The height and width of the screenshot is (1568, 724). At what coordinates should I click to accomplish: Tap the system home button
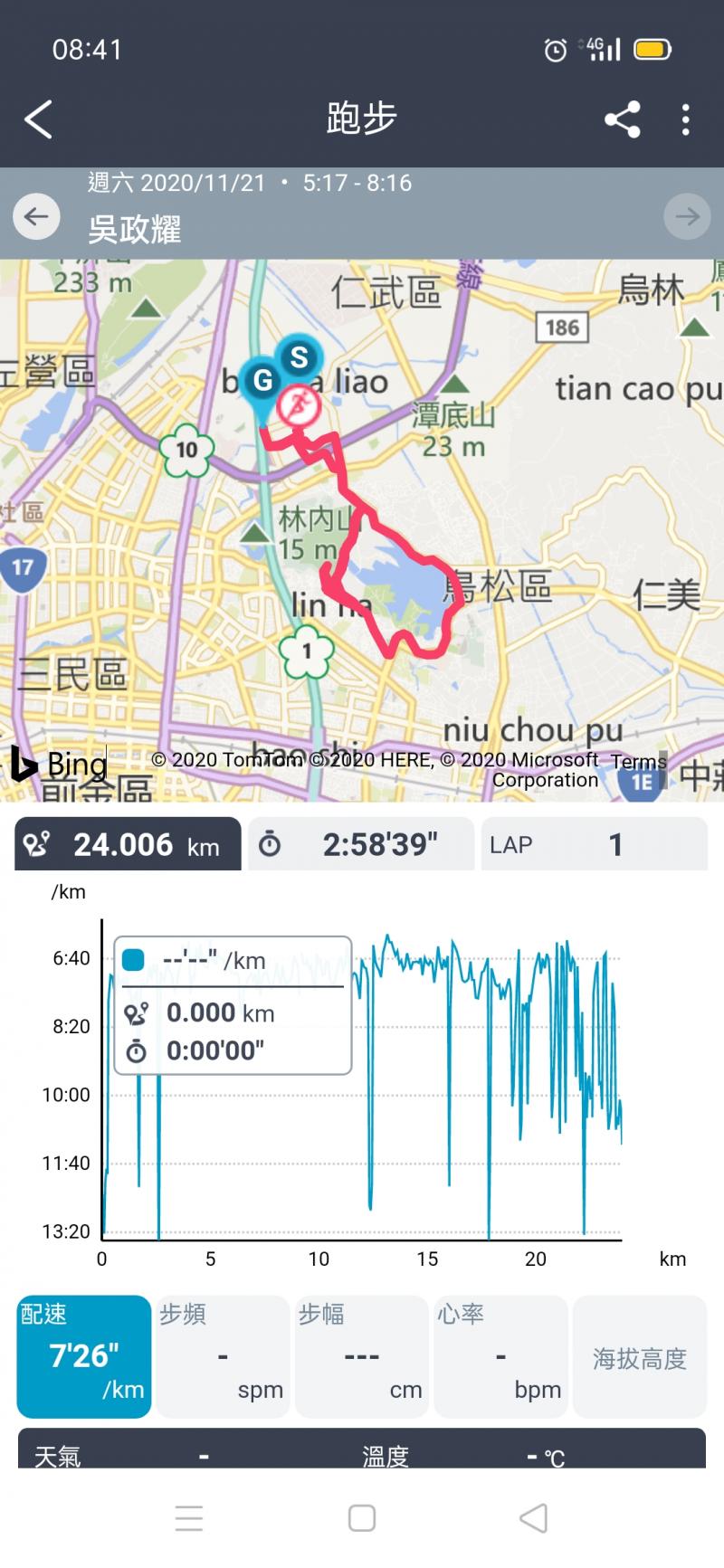(362, 1517)
